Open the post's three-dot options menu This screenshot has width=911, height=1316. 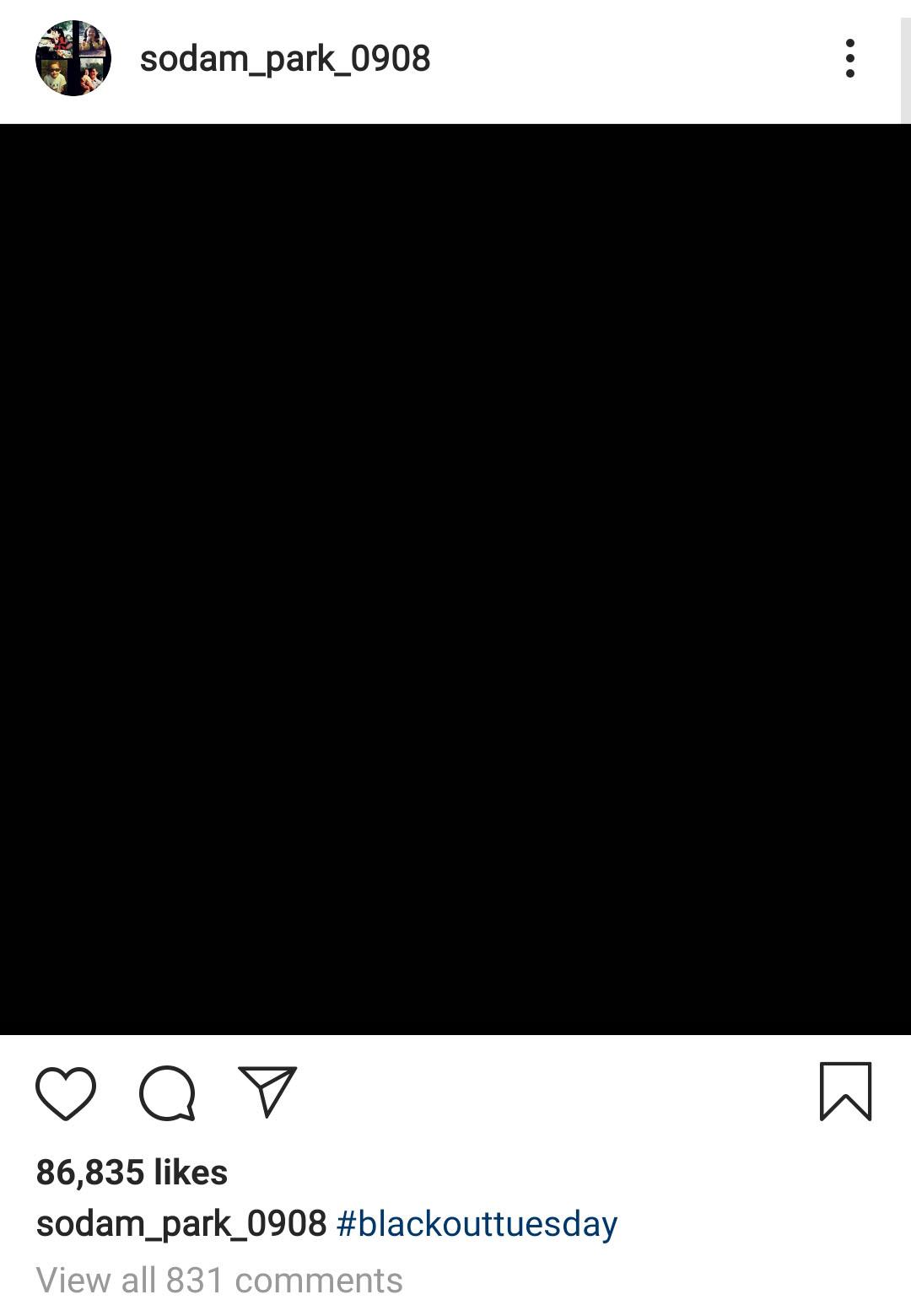849,58
